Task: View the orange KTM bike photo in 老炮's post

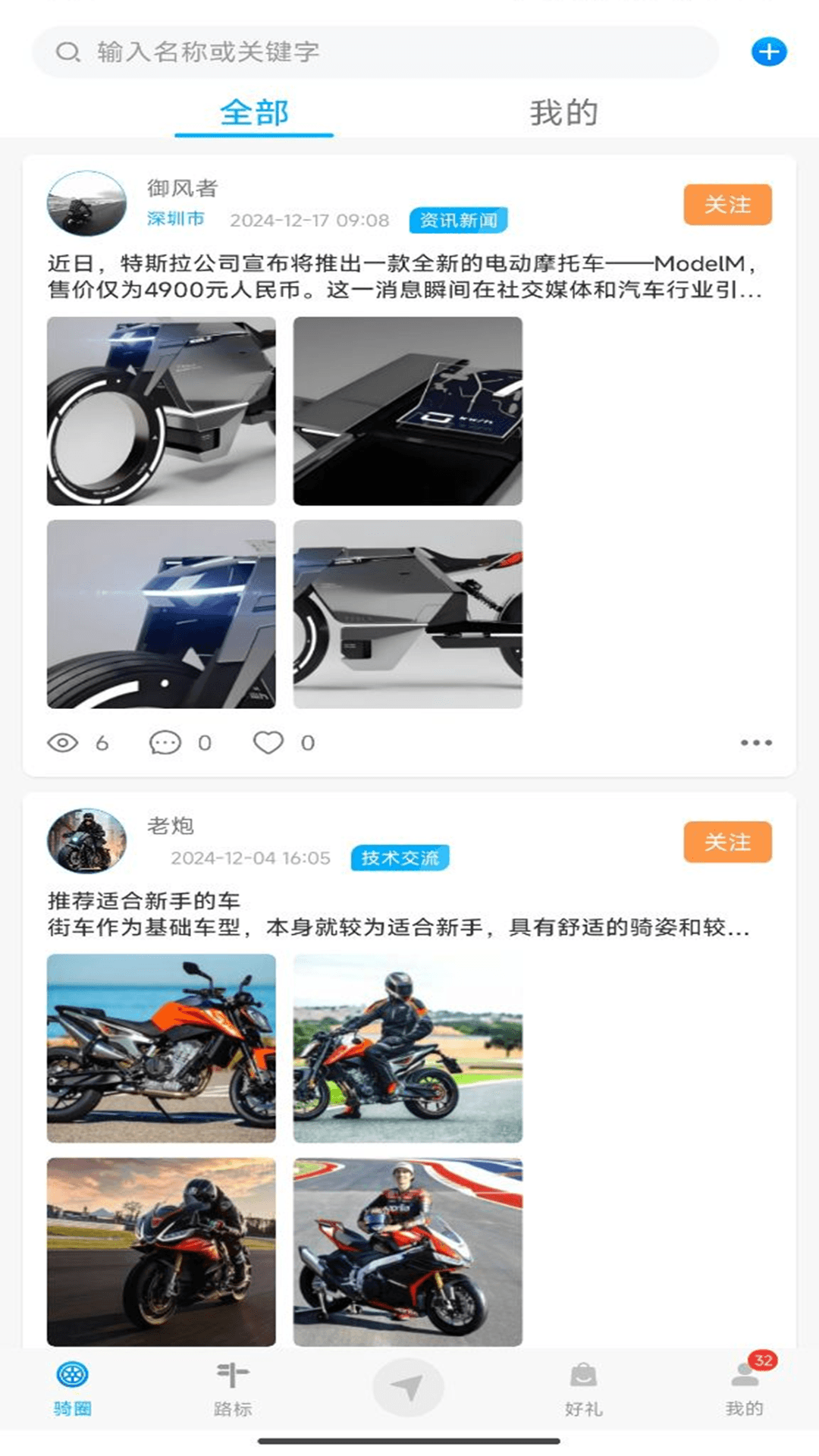Action: 161,1048
